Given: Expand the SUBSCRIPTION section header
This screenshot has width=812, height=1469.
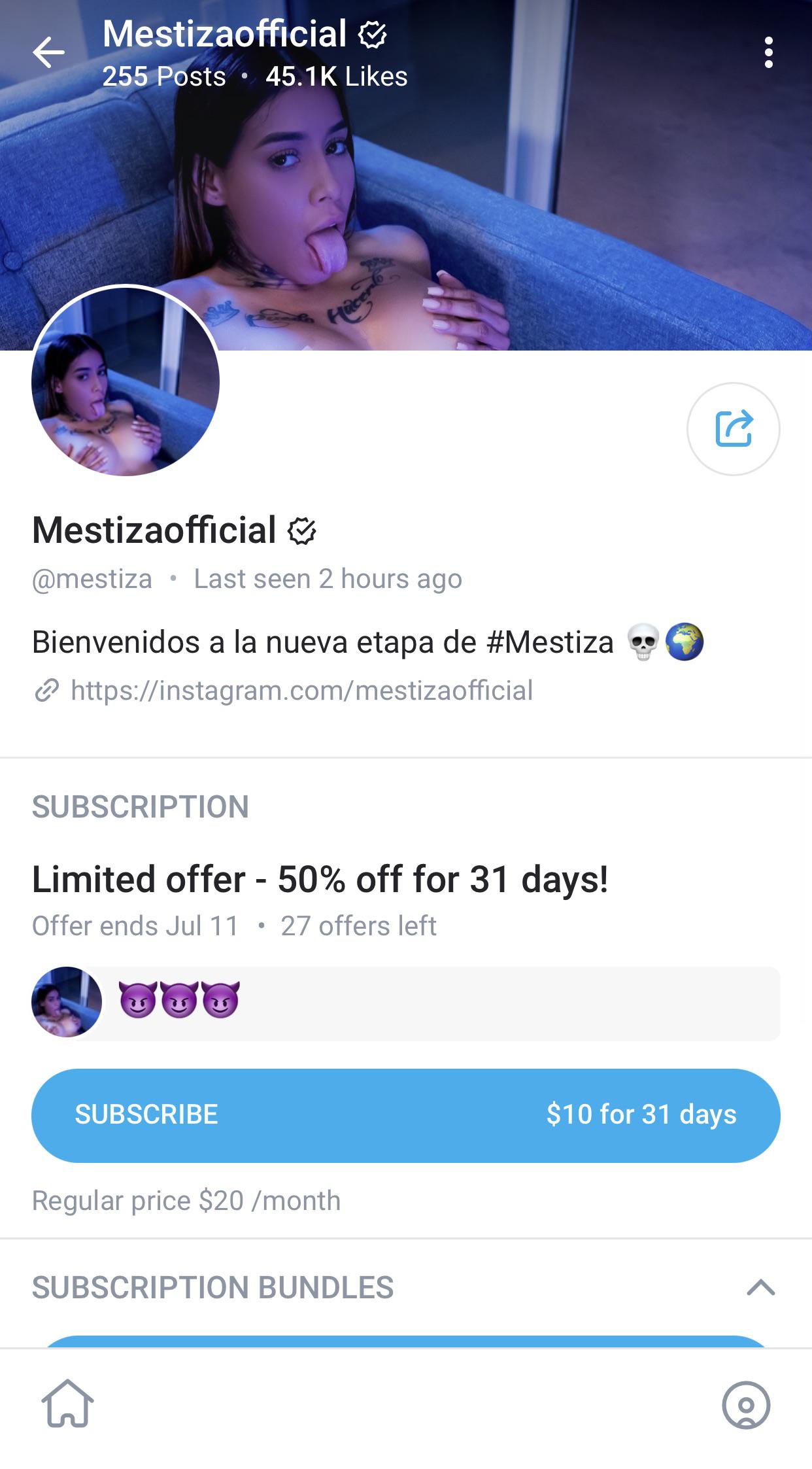Looking at the screenshot, I should (141, 808).
